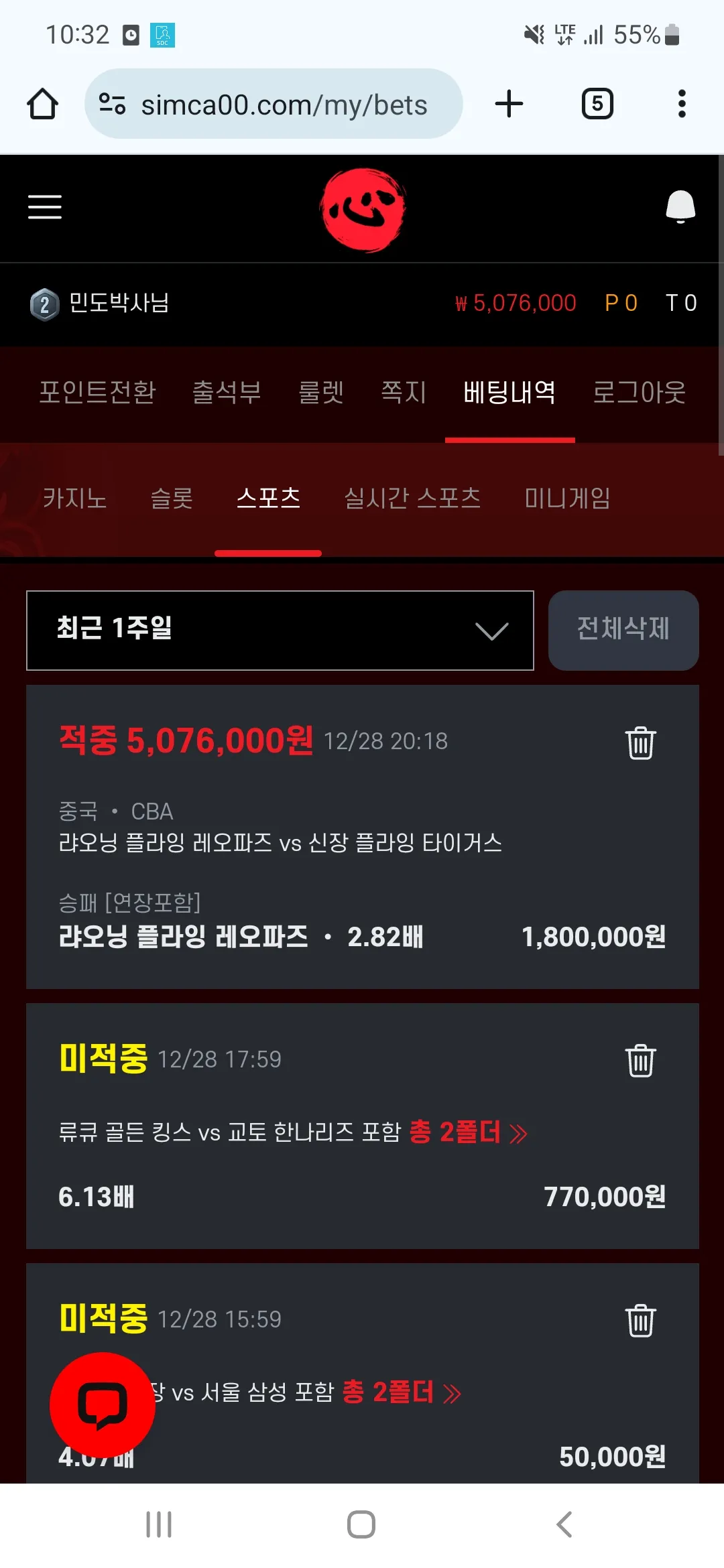Open the red live chat button

[103, 1404]
